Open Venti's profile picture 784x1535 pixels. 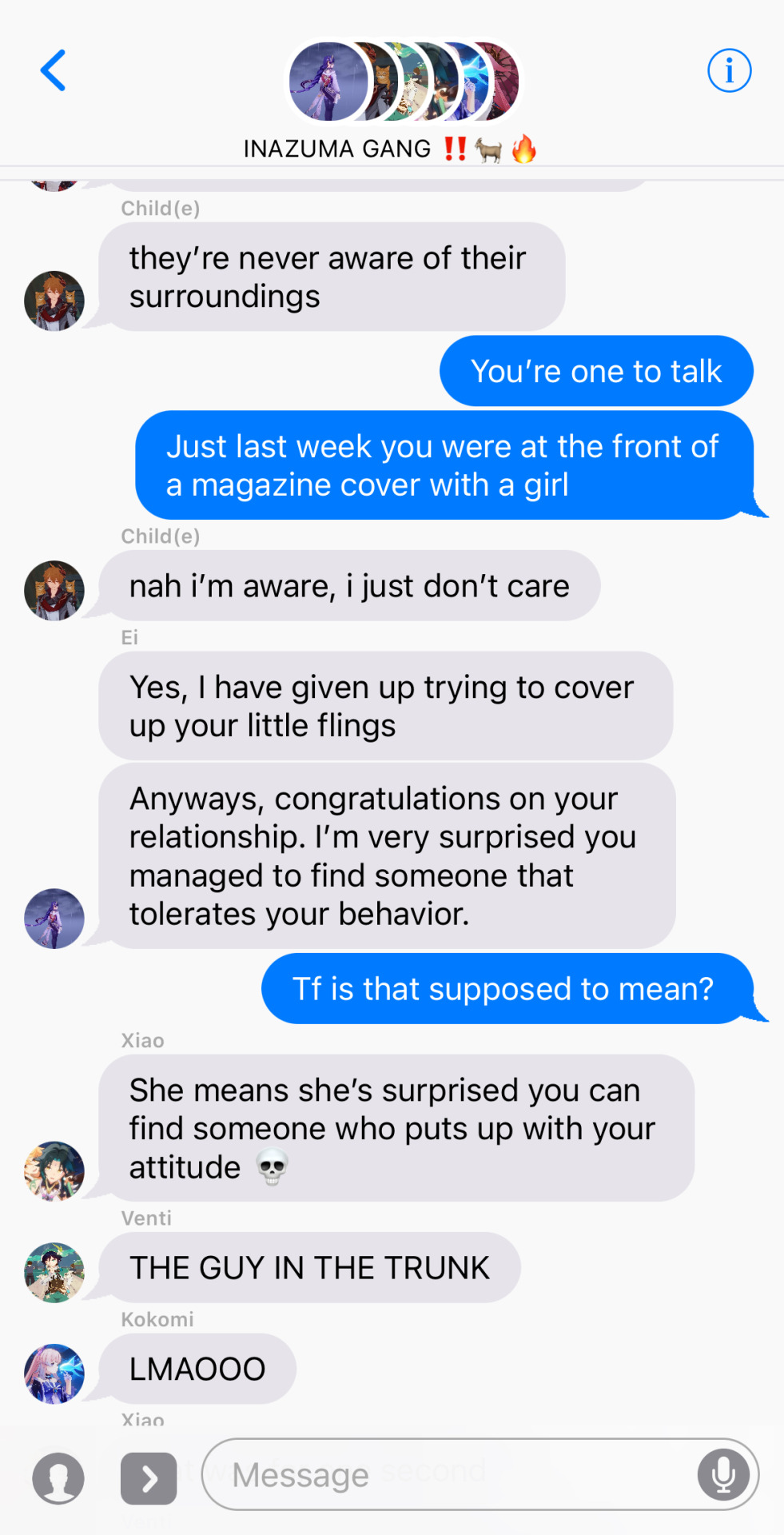click(x=54, y=1272)
